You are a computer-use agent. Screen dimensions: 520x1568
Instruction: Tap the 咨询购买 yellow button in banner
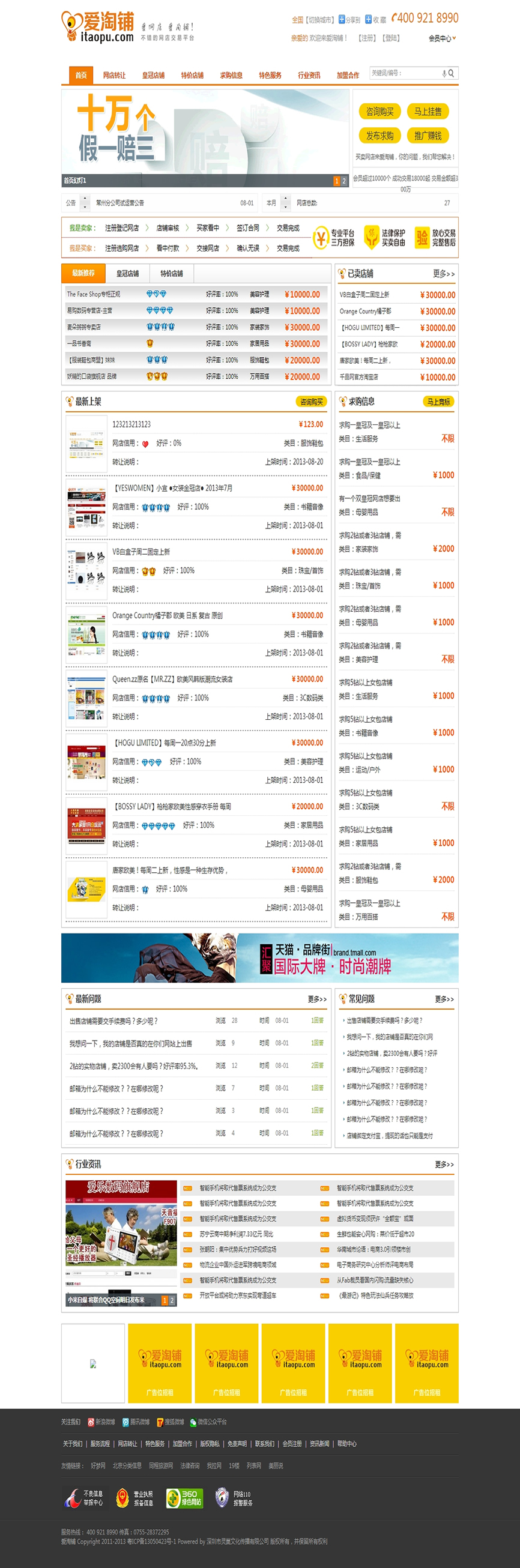click(379, 112)
